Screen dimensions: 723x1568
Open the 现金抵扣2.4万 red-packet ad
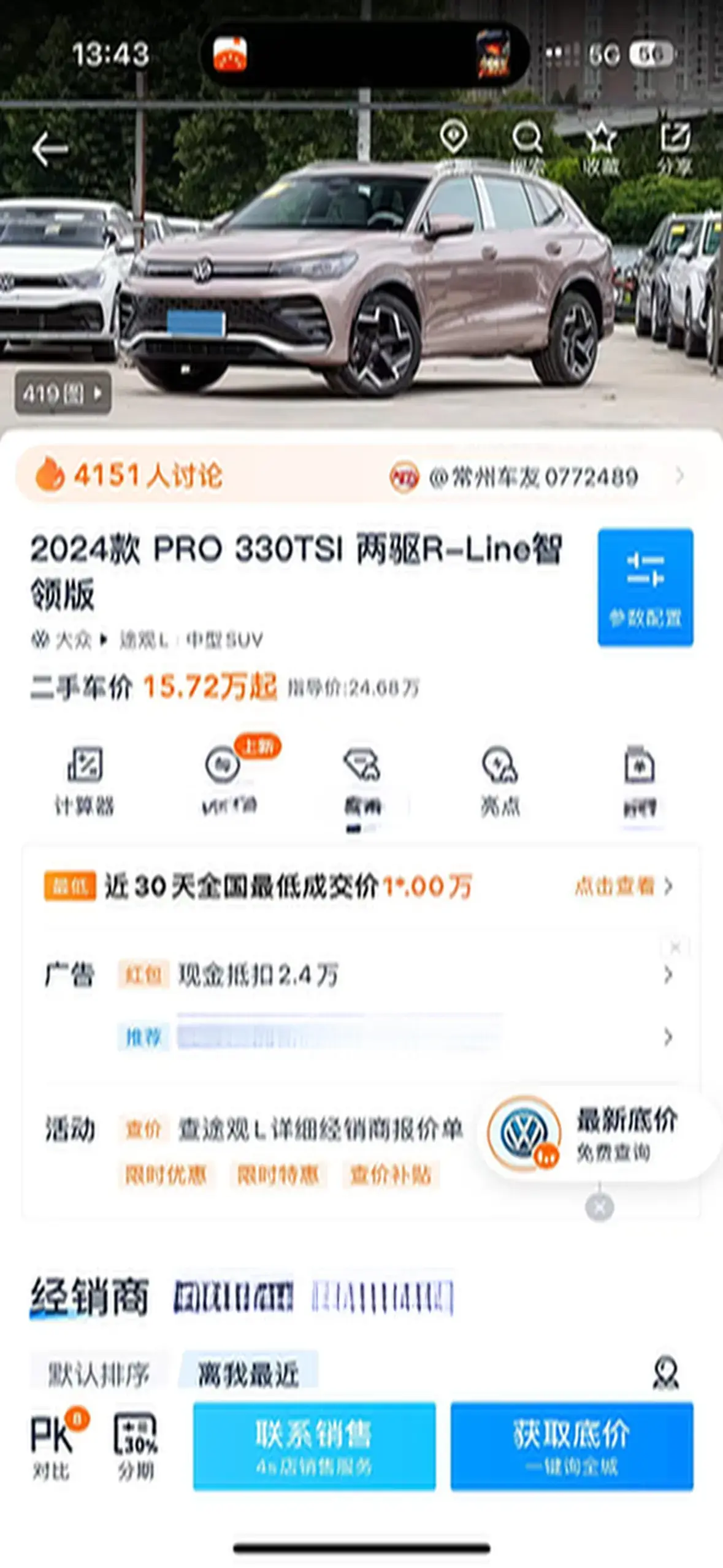(258, 974)
